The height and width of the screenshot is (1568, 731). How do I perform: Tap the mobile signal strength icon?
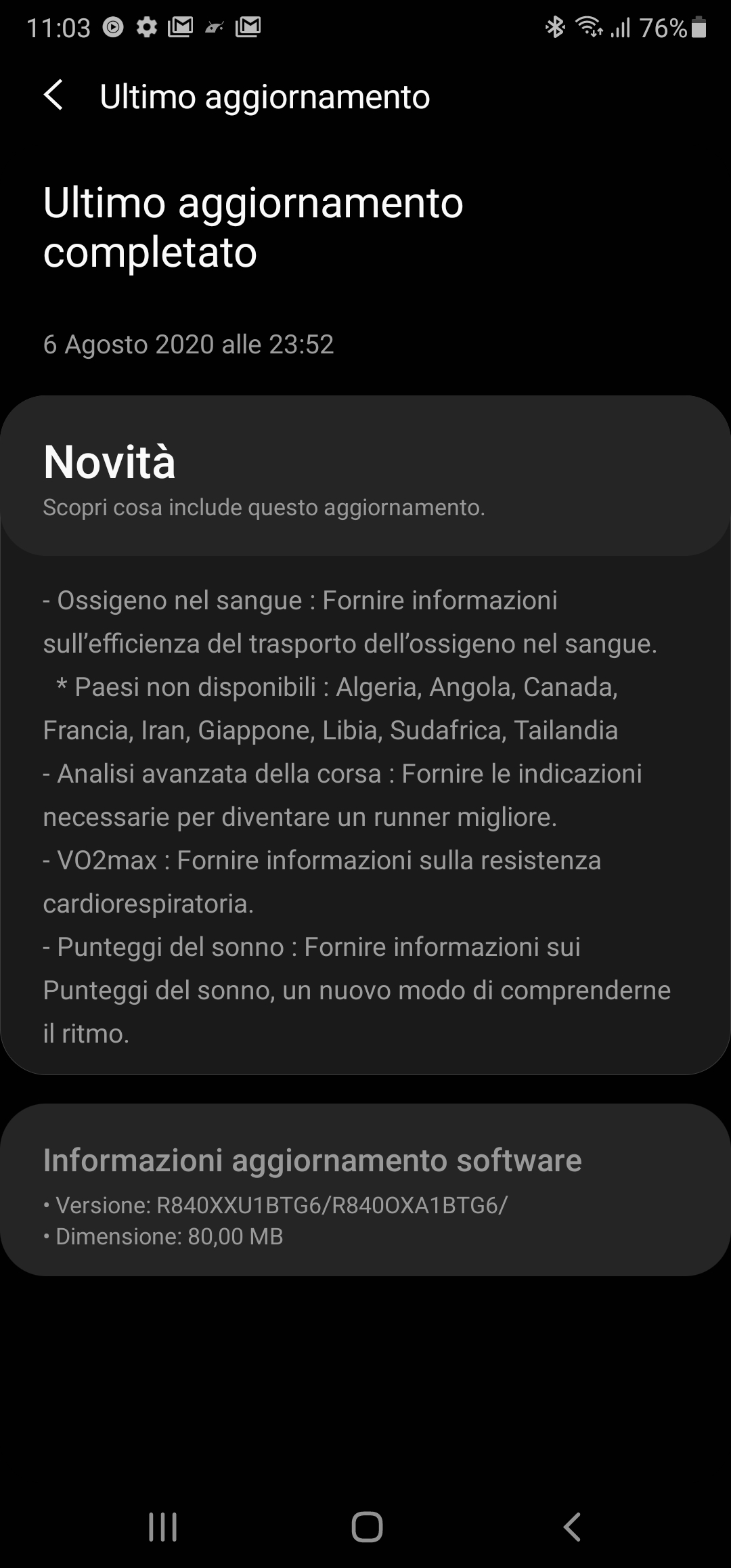tap(621, 27)
